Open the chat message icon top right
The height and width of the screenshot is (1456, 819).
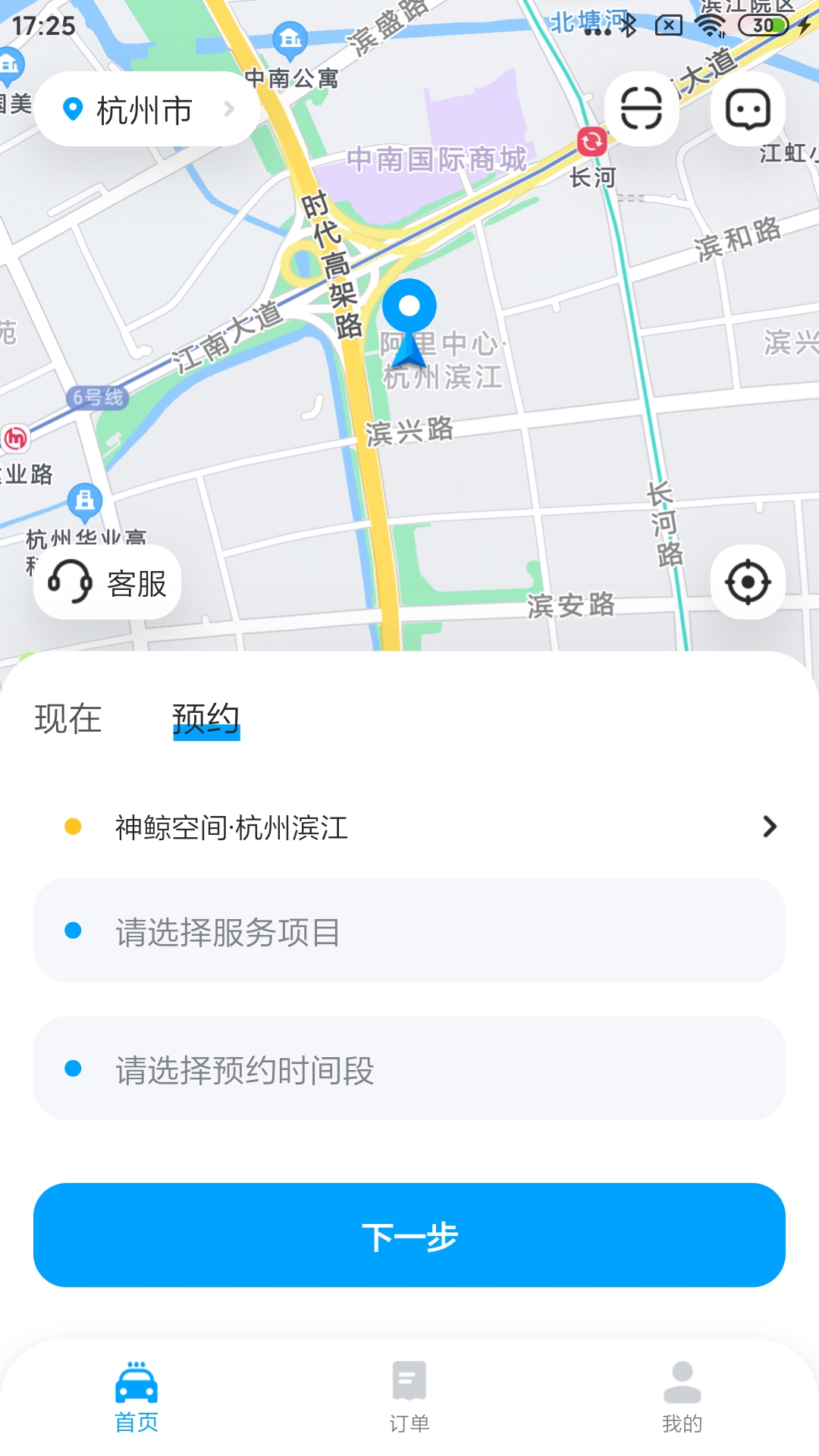click(x=747, y=108)
